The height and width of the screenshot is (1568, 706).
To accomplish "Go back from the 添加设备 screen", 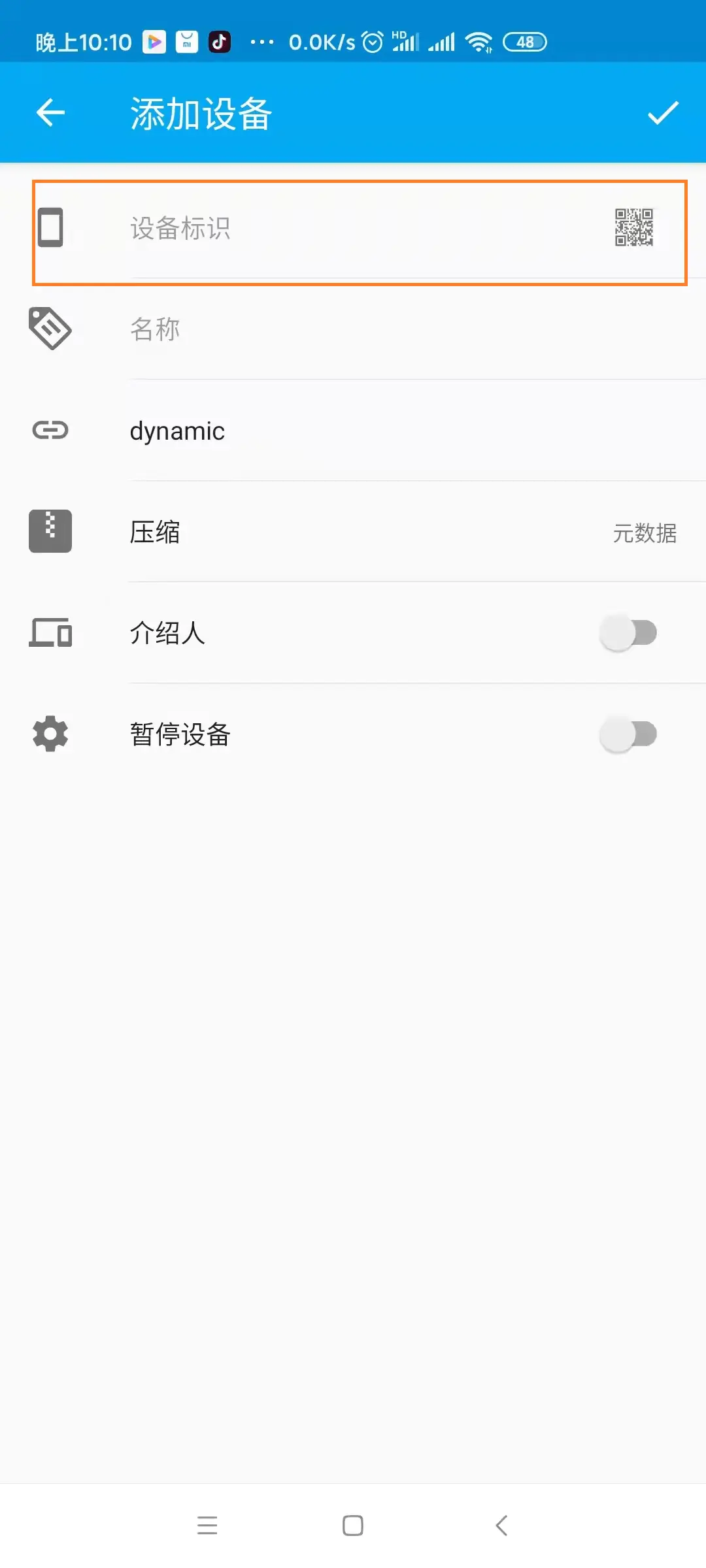I will click(x=50, y=113).
